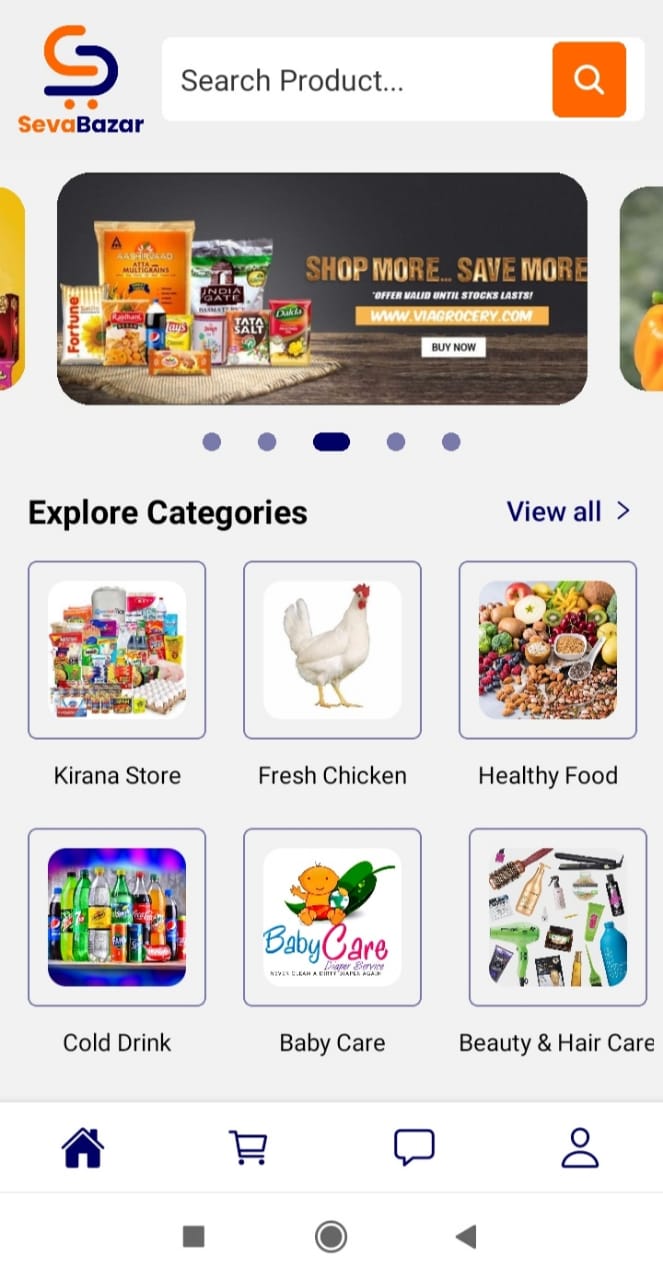The image size is (663, 1280).
Task: View the Baby Care category
Action: click(x=332, y=917)
